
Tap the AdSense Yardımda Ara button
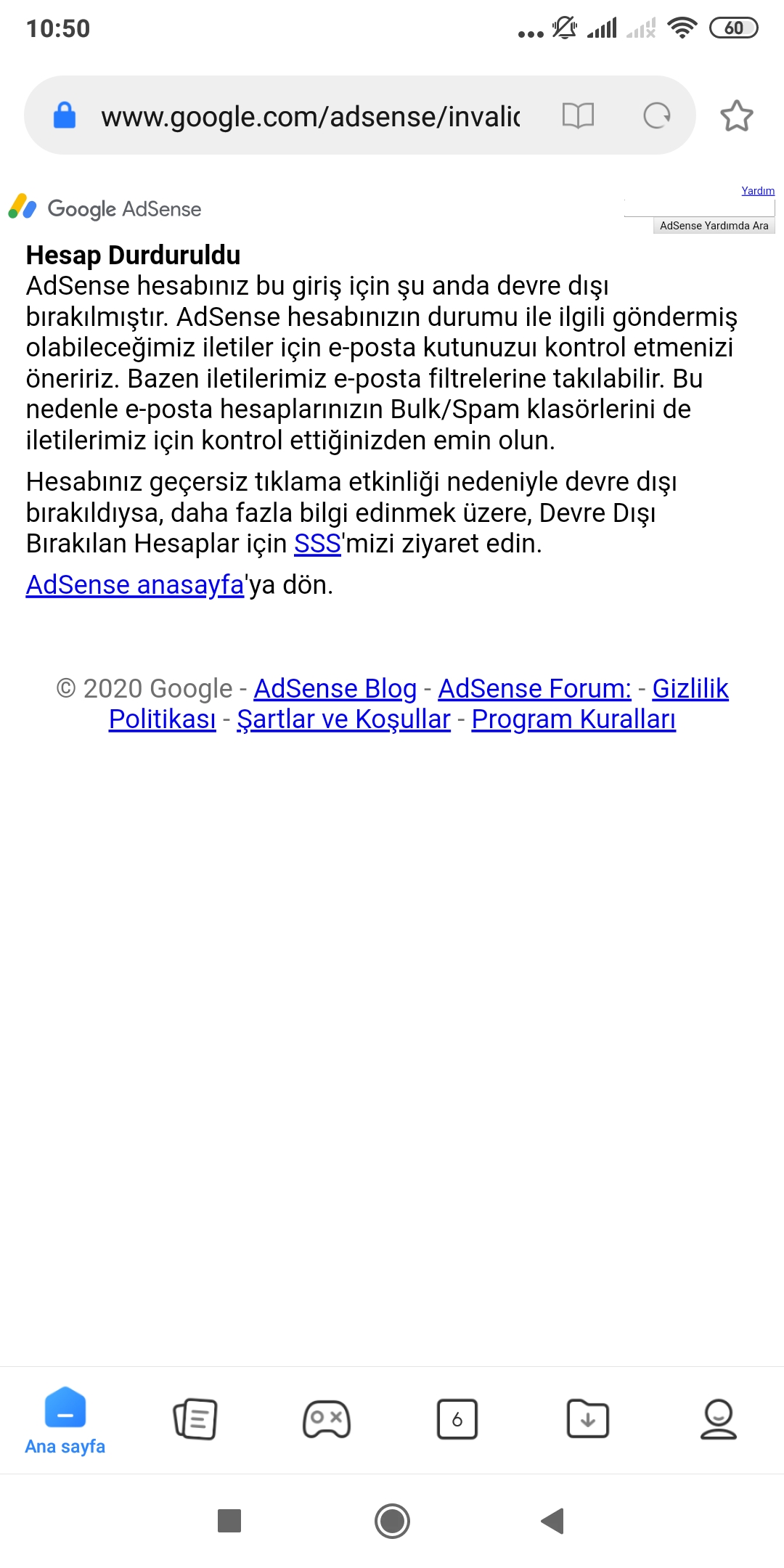714,226
